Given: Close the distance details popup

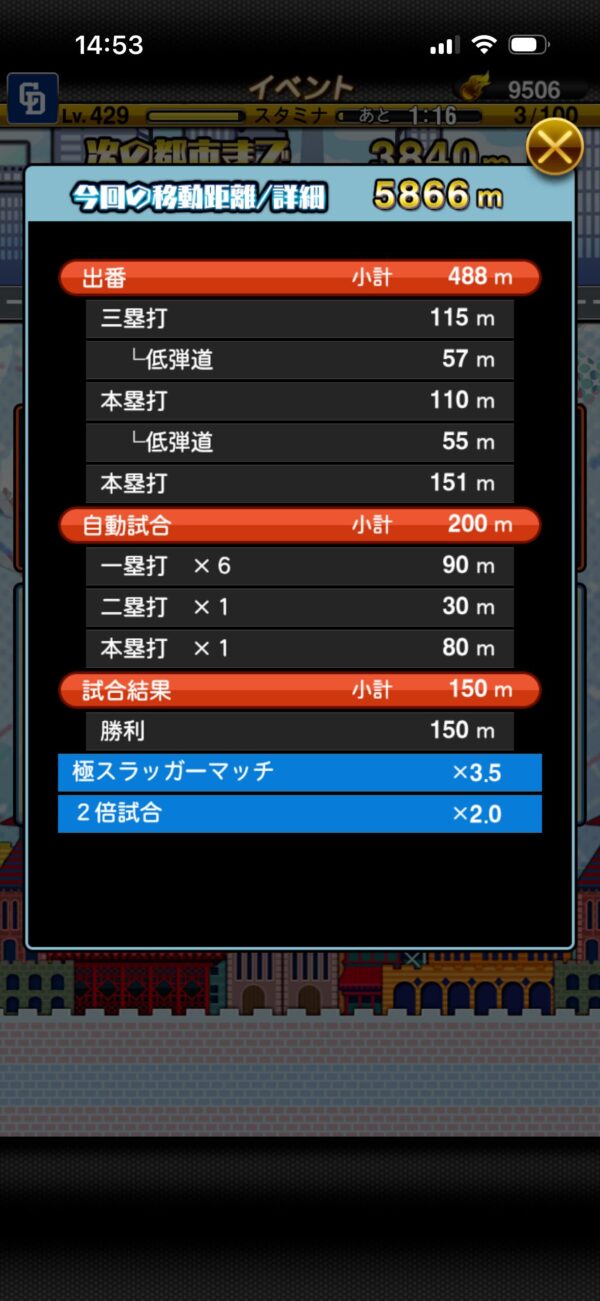Looking at the screenshot, I should click(554, 148).
